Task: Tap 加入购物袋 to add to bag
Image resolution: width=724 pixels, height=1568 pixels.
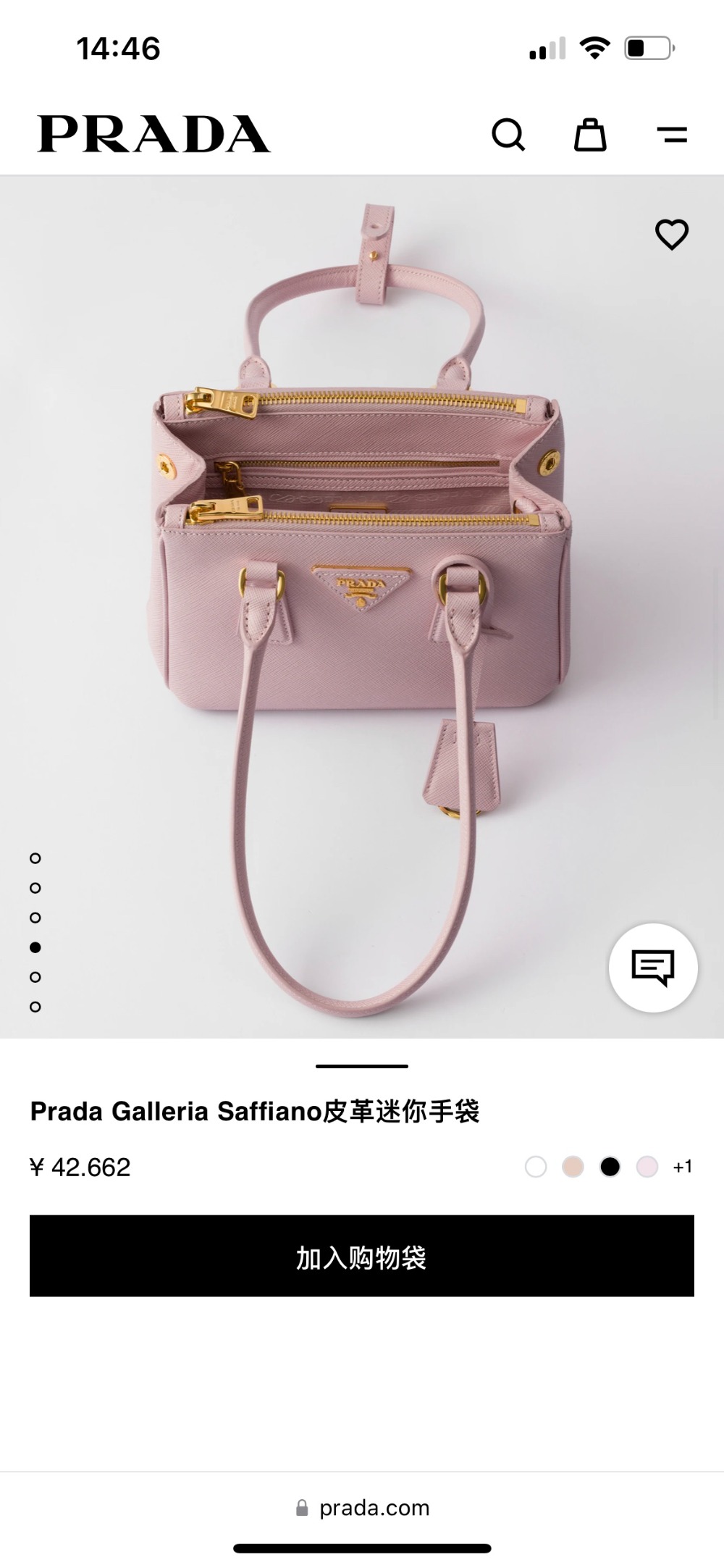Action: point(362,1257)
